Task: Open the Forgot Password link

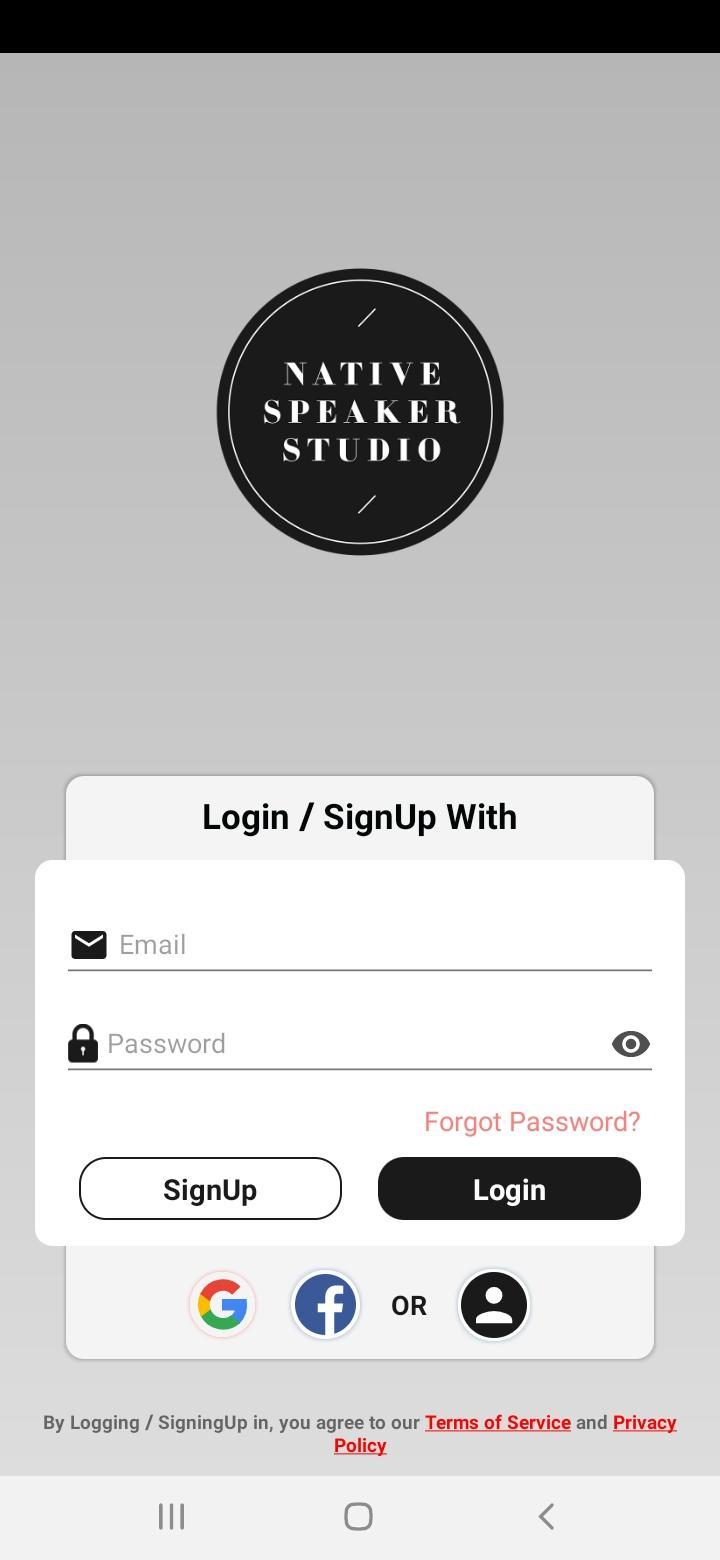Action: click(x=532, y=1122)
